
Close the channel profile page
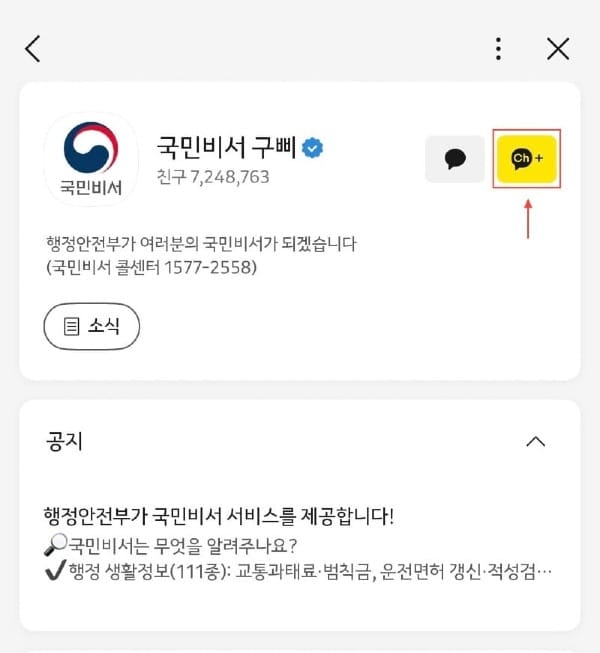point(558,49)
